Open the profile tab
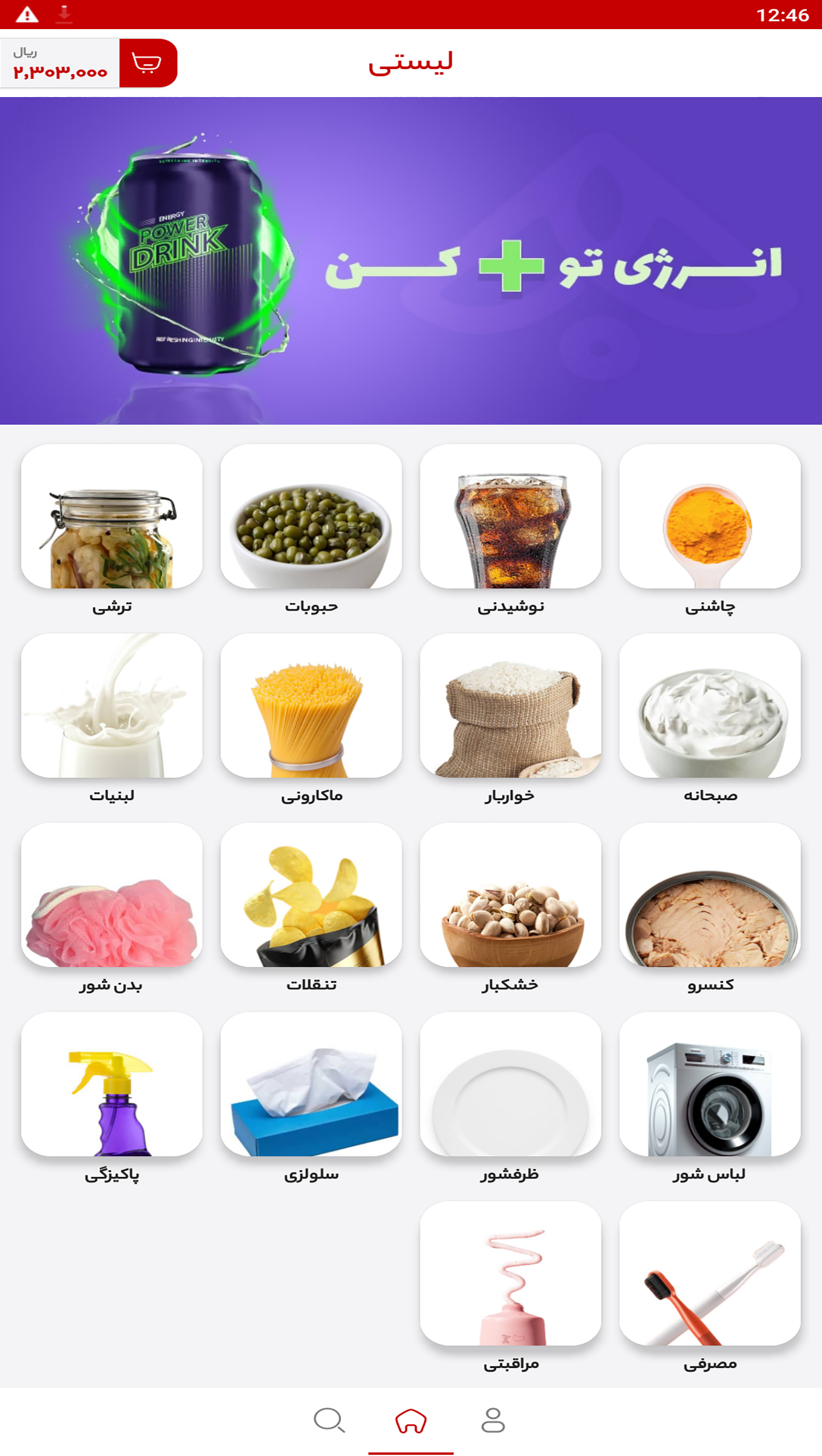The height and width of the screenshot is (1456, 822). [493, 1420]
